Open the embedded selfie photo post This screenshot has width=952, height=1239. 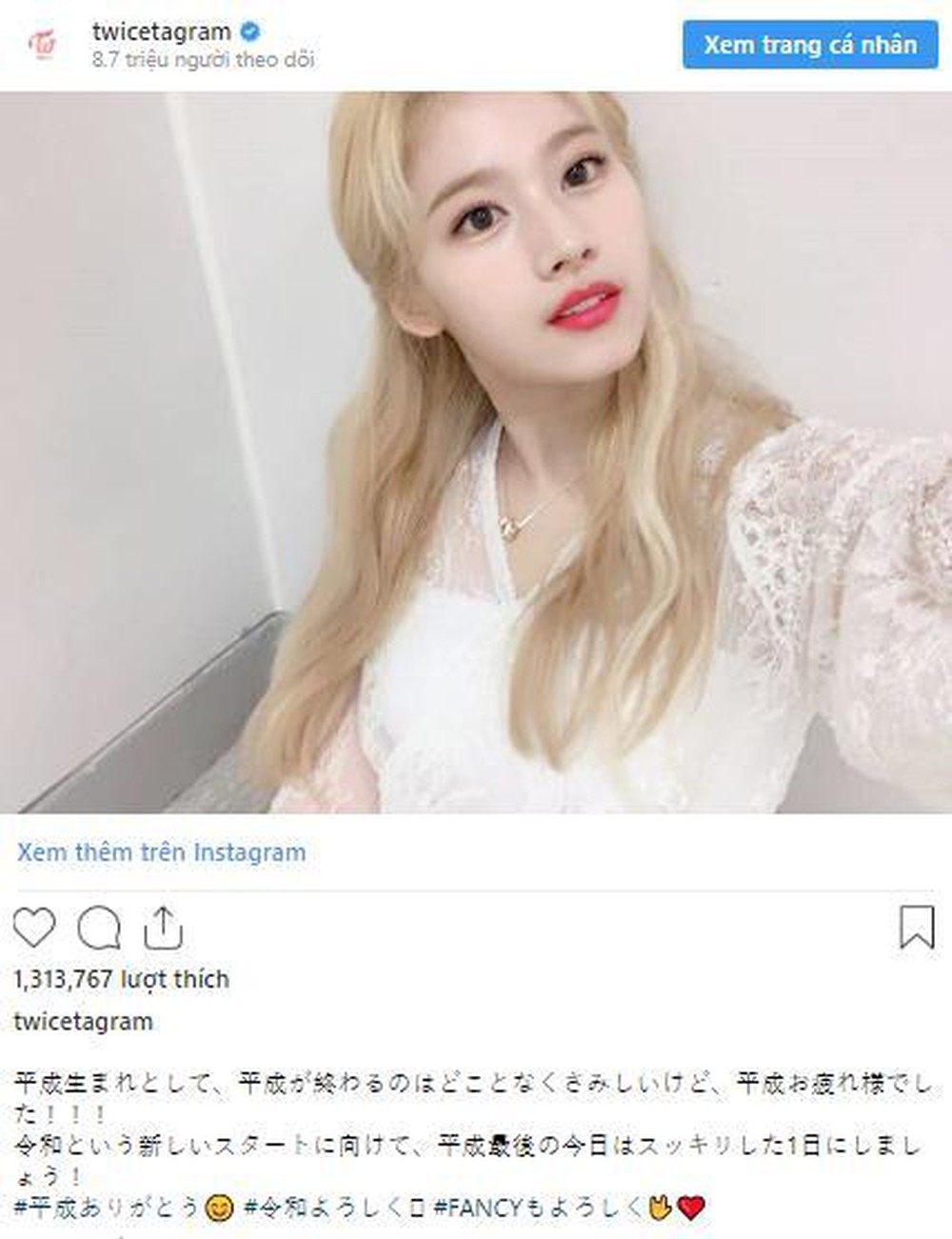pos(476,452)
